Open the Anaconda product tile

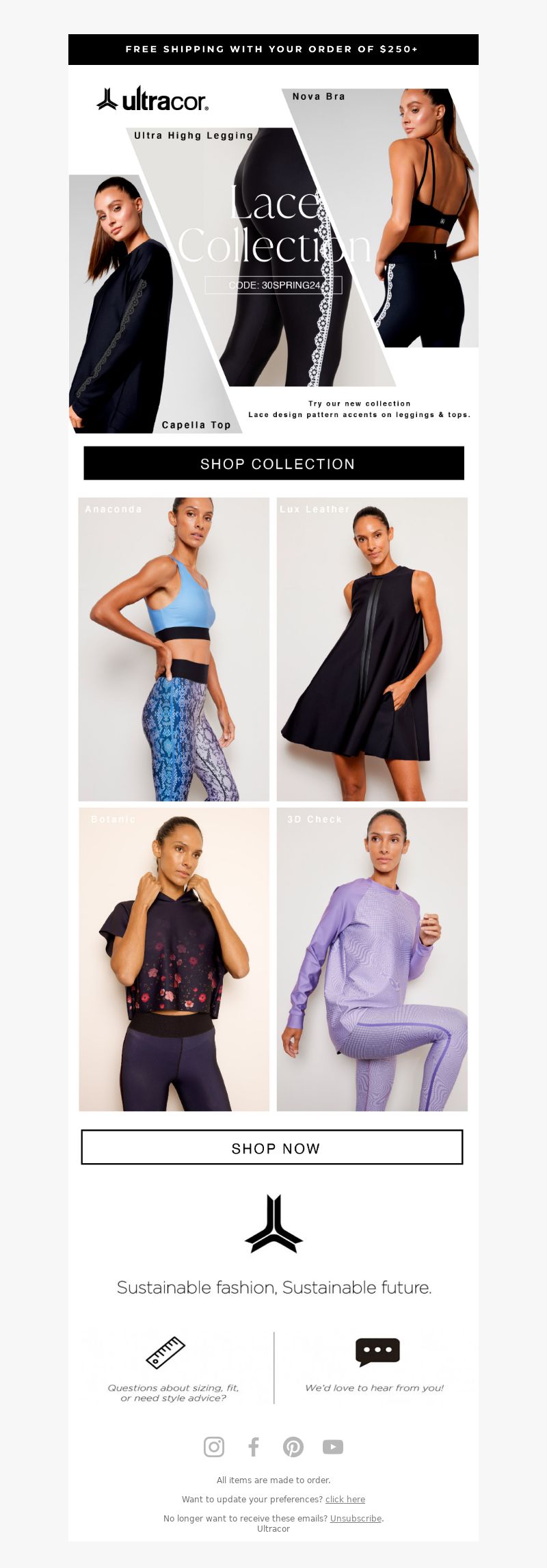click(174, 649)
